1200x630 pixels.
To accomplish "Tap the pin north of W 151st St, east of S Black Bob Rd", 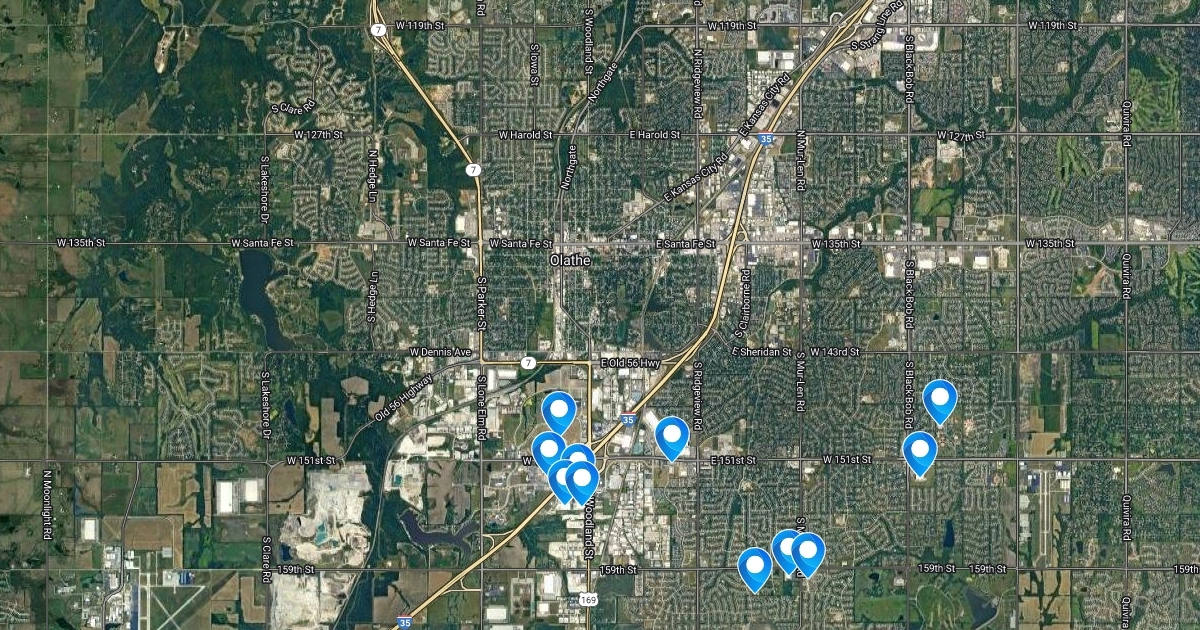I will point(939,399).
